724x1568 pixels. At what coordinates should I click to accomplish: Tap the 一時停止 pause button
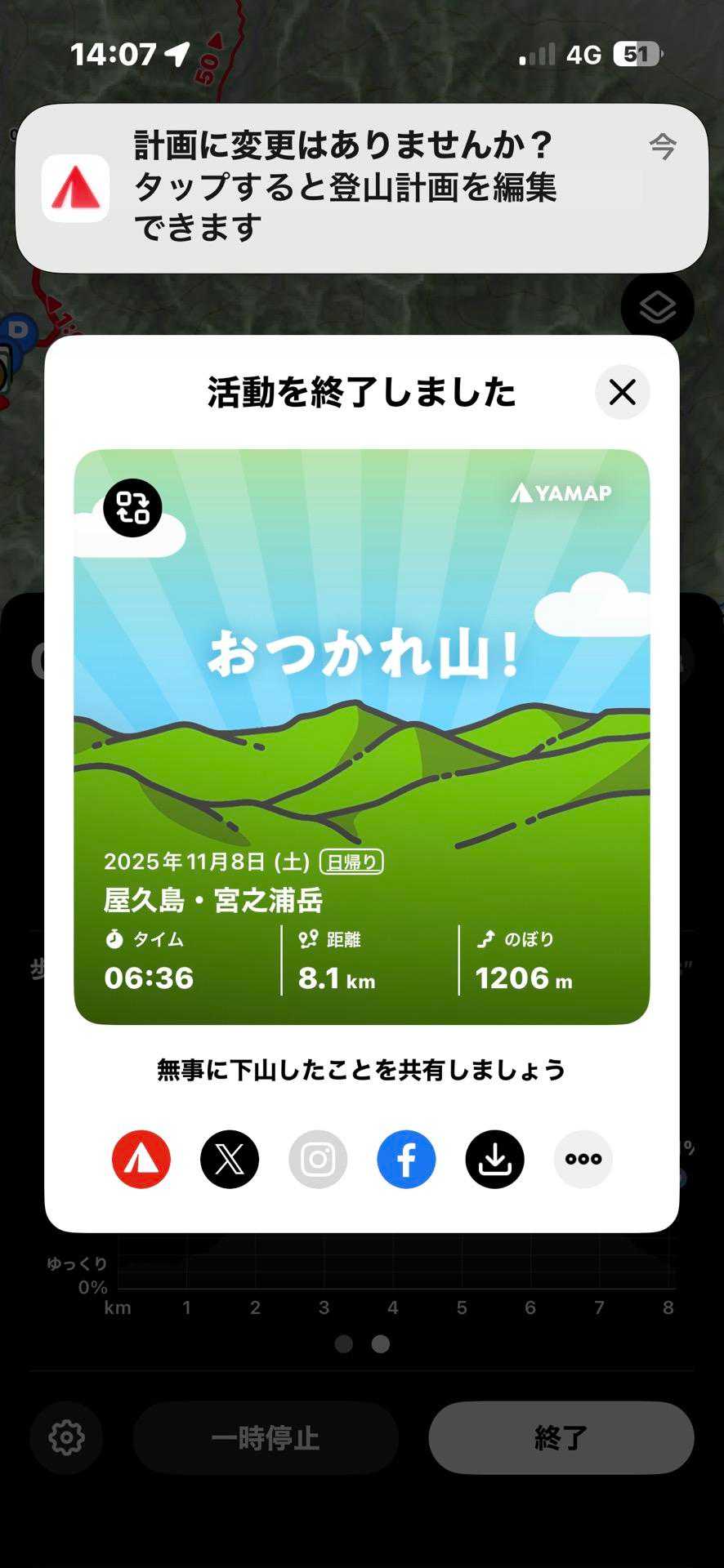(x=266, y=1437)
